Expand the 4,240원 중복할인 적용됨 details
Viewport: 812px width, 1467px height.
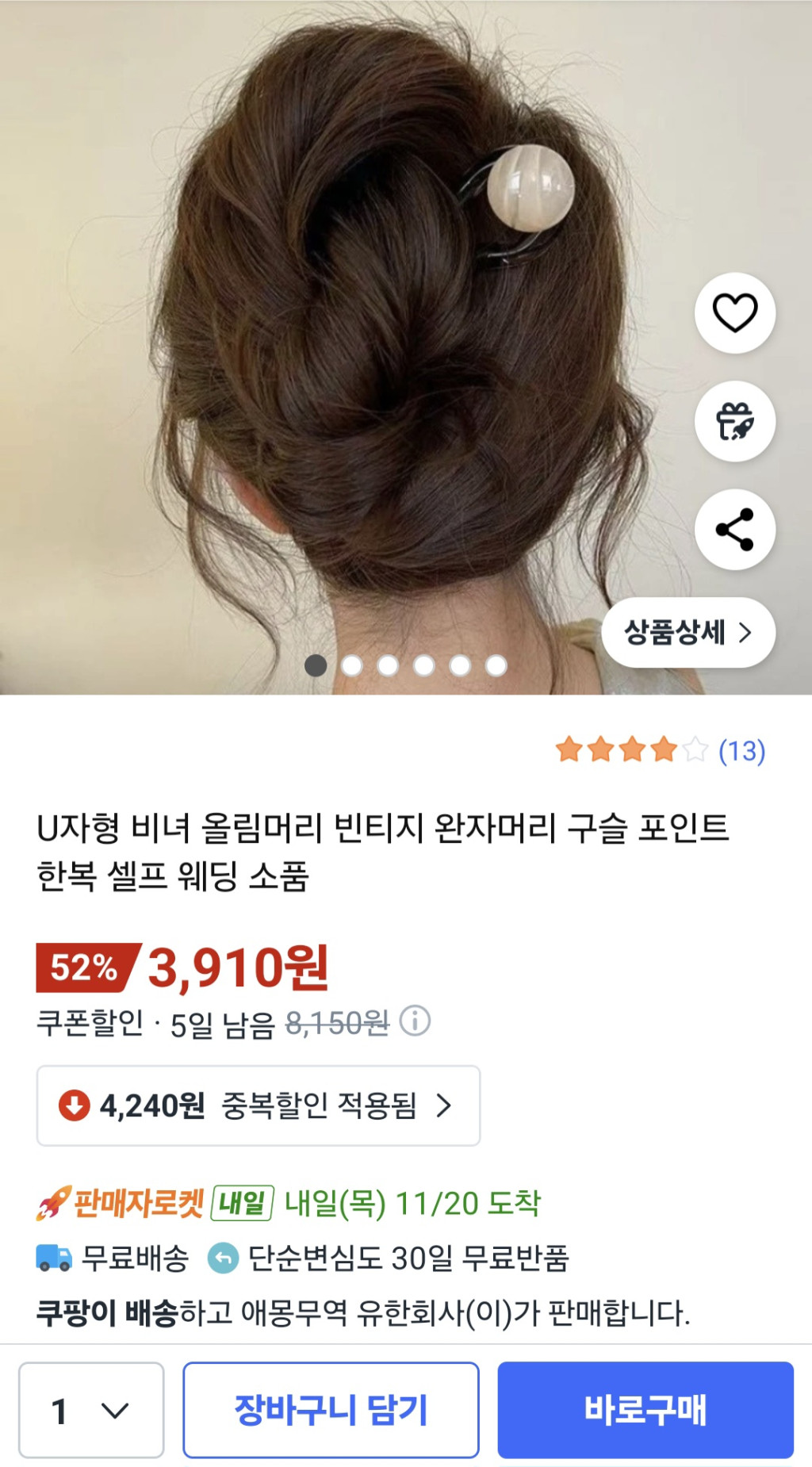pos(259,1105)
